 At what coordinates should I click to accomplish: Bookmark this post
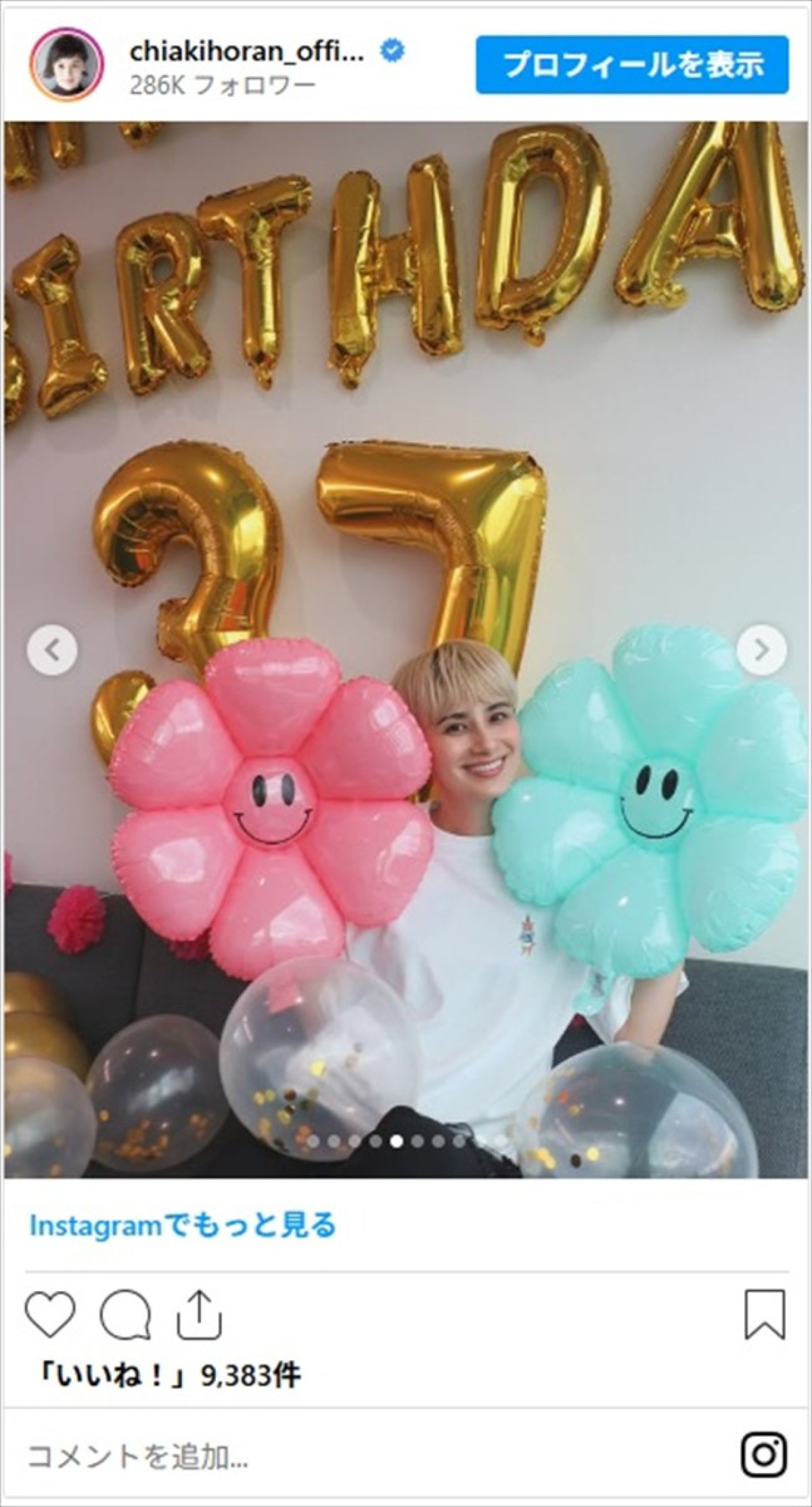point(765,1315)
